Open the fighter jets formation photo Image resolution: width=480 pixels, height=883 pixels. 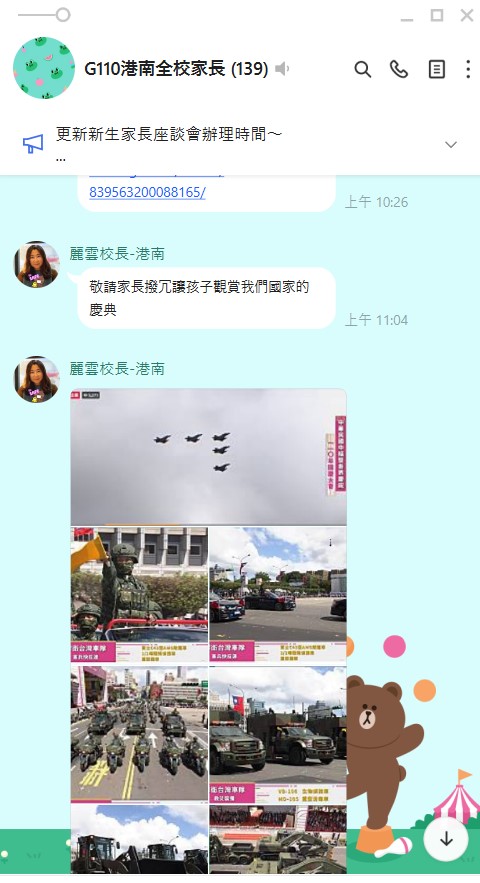click(x=208, y=457)
